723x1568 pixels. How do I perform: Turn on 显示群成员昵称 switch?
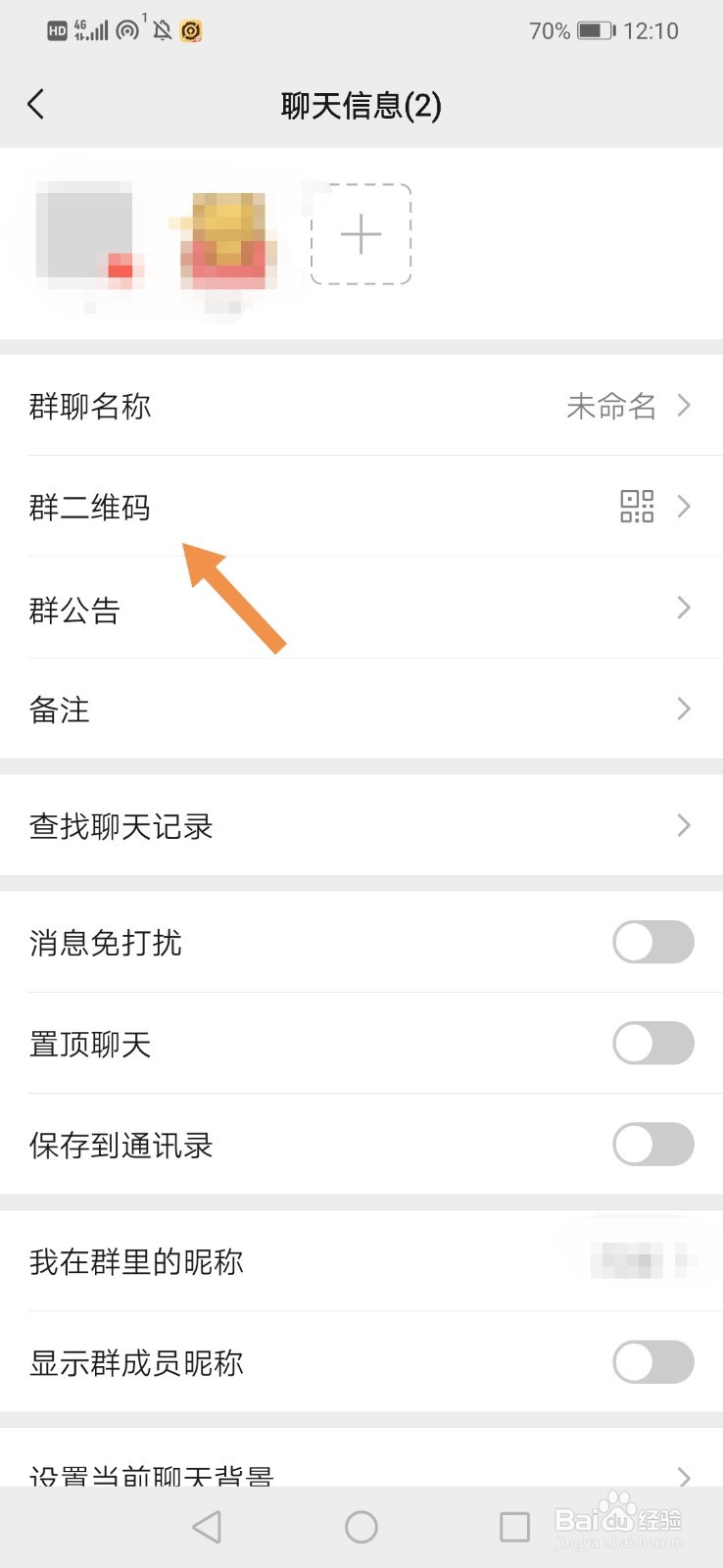[652, 1362]
